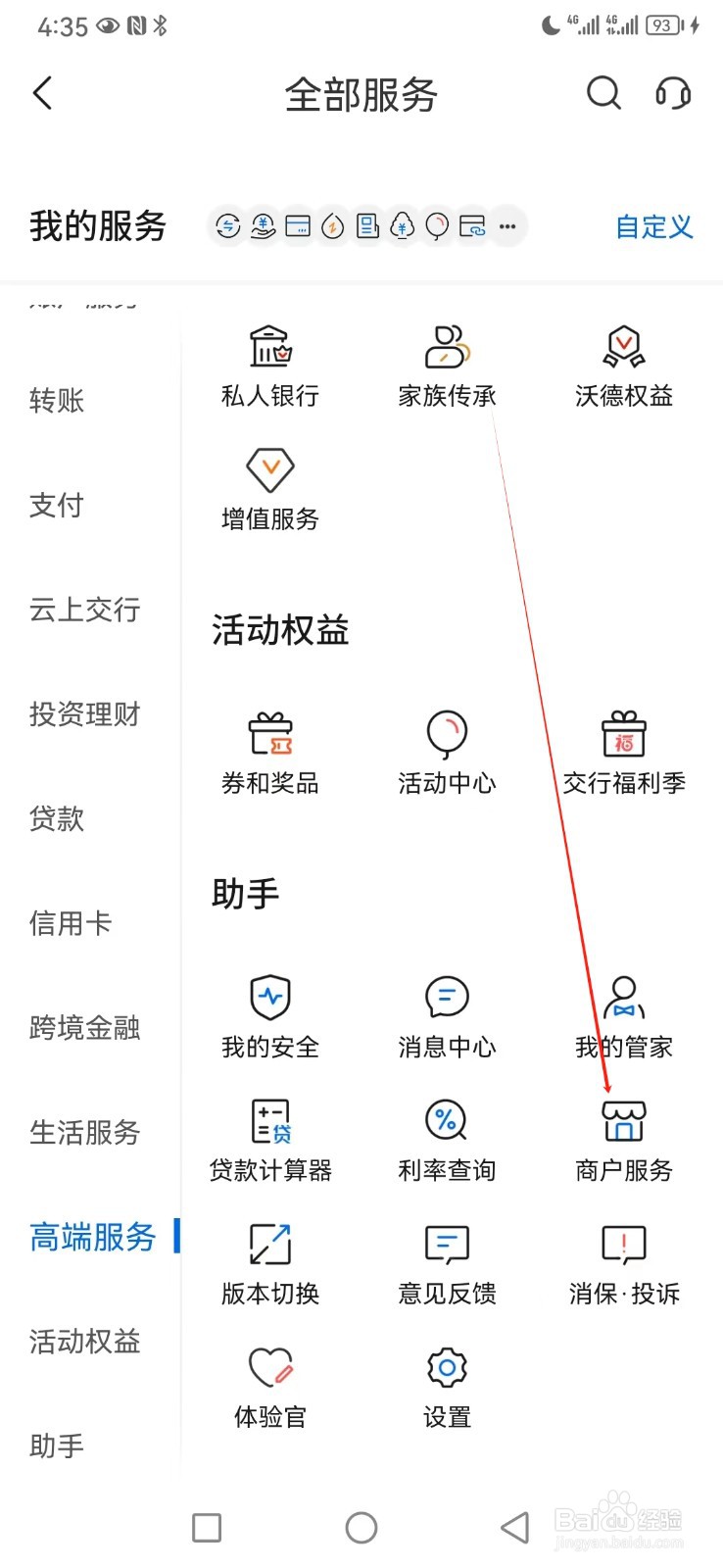The image size is (723, 1568).
Task: Open 商户服务 merchant services
Action: [622, 1137]
